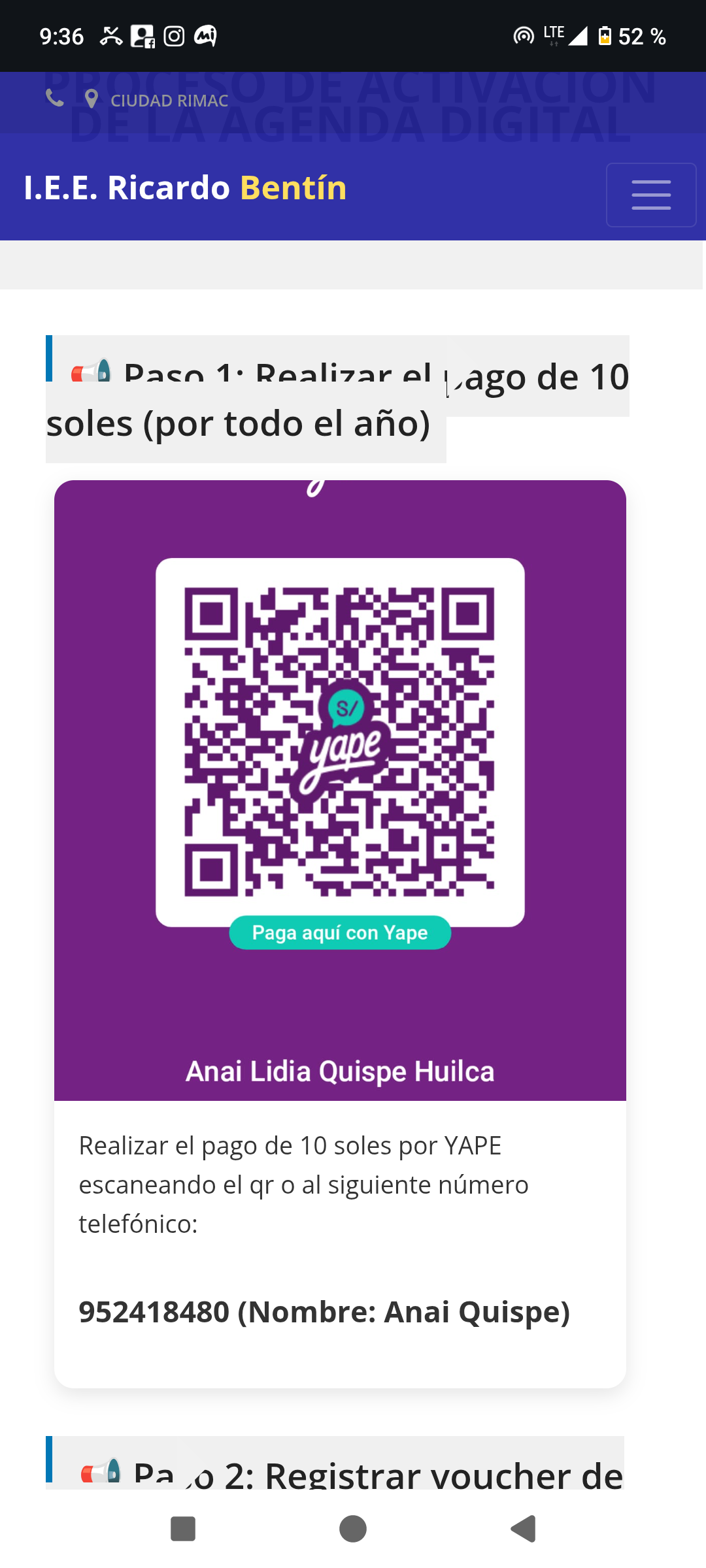Go to the home screen
This screenshot has height=1568, width=706.
pyautogui.click(x=353, y=1529)
